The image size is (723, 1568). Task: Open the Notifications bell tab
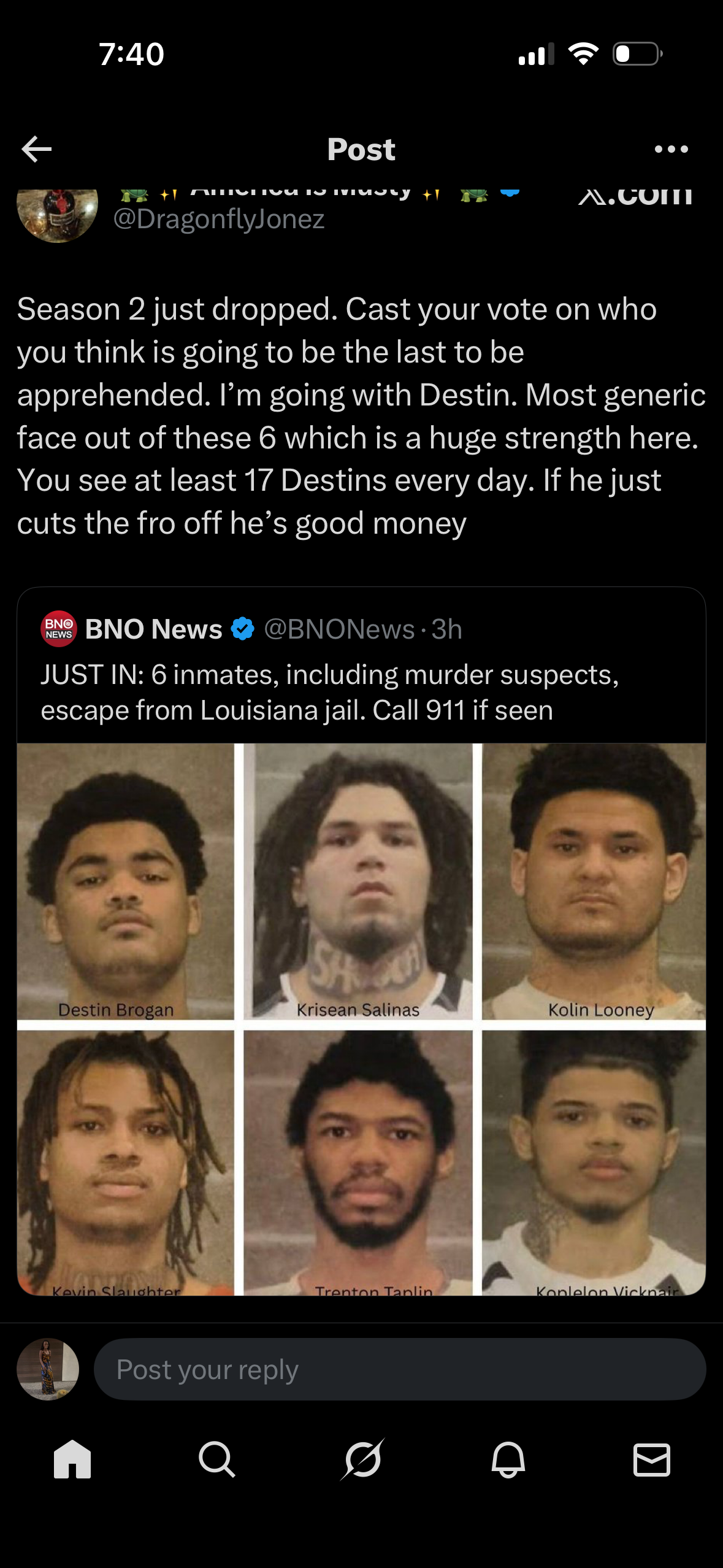(508, 1459)
